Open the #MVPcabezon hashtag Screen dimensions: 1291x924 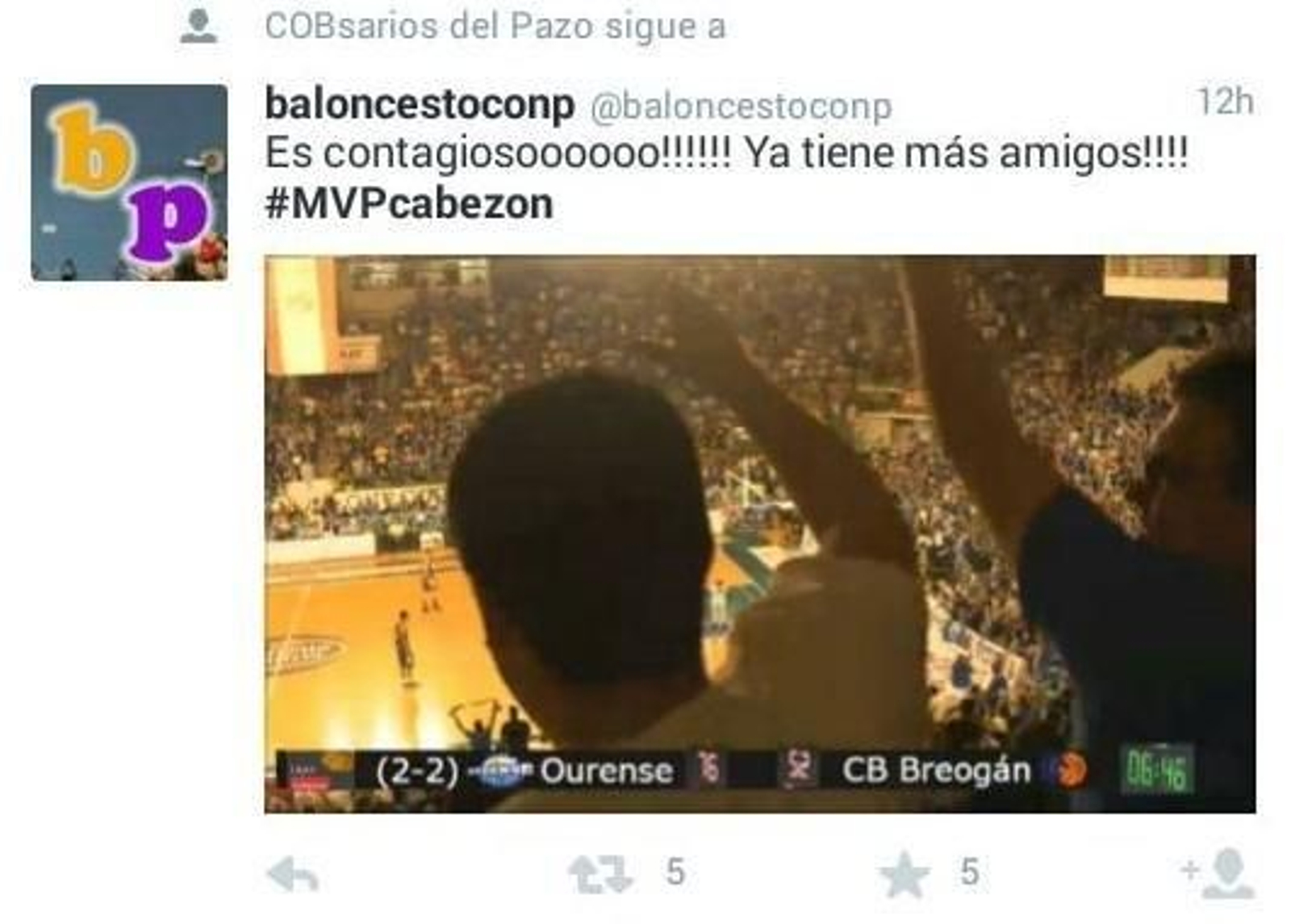tap(409, 203)
